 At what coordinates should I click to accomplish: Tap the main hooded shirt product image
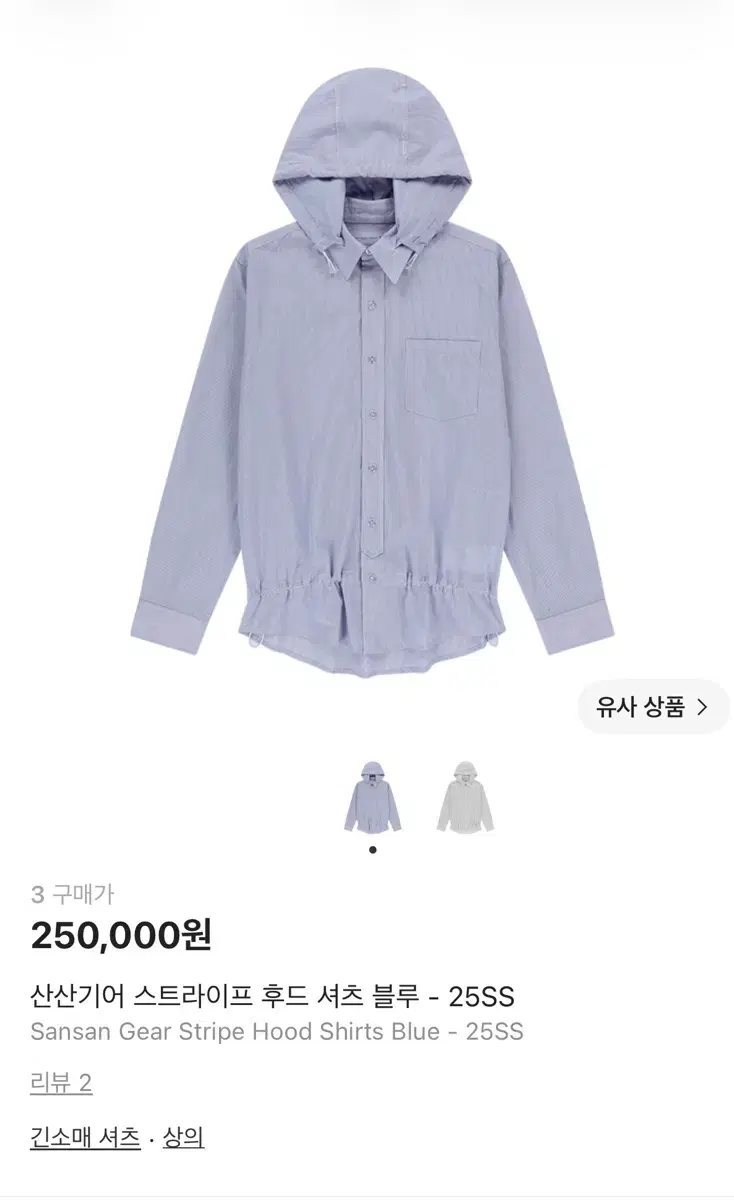372,378
